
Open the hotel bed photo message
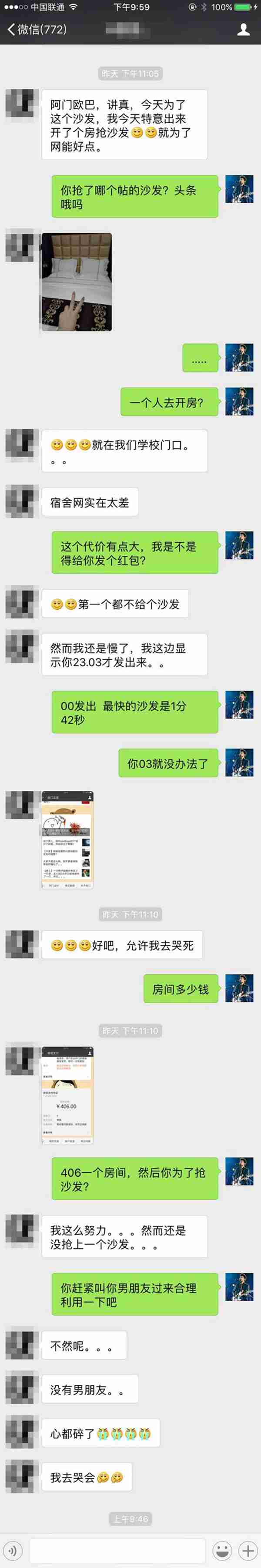tap(77, 282)
